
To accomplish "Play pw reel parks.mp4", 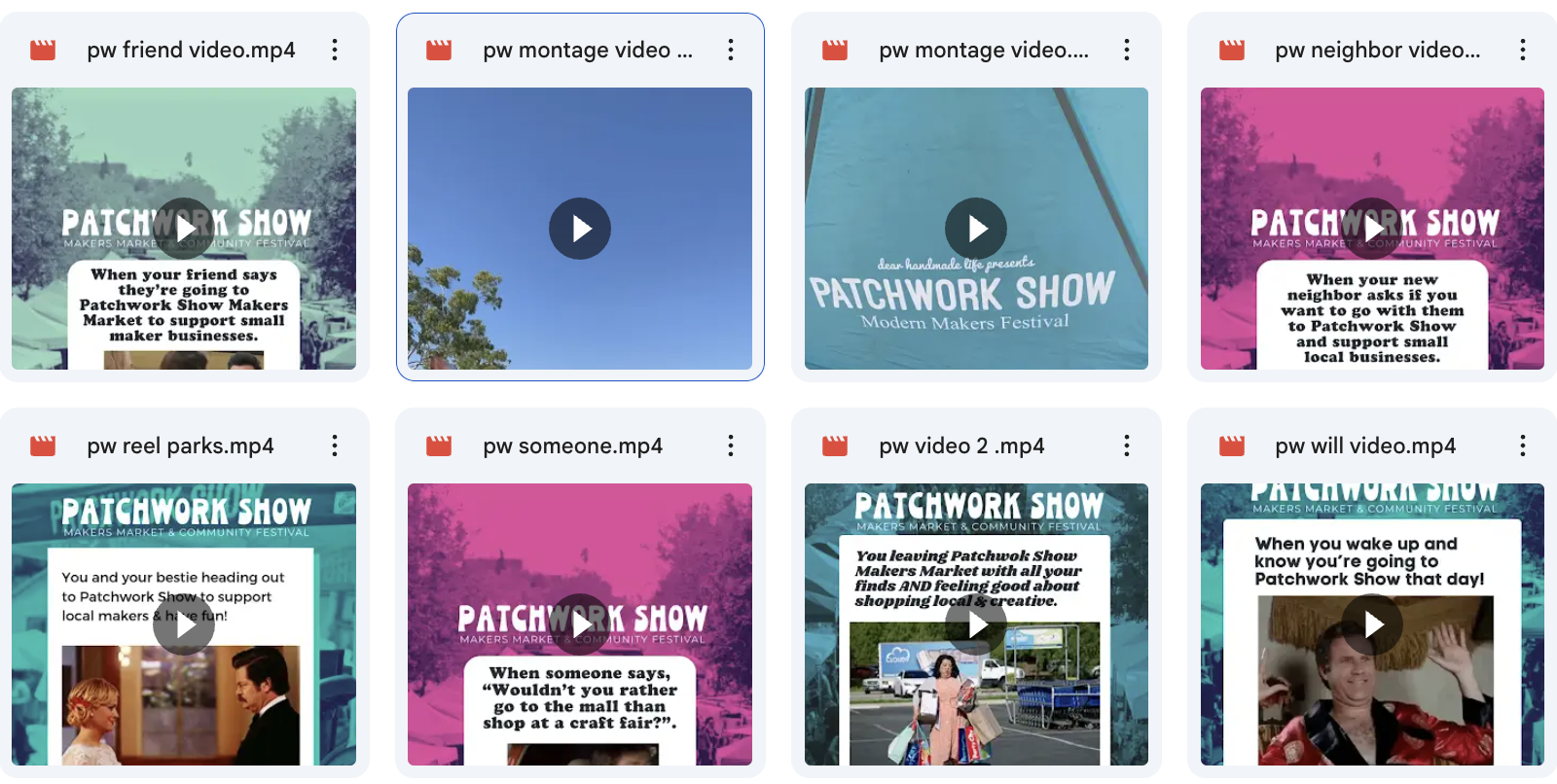I will [x=184, y=624].
